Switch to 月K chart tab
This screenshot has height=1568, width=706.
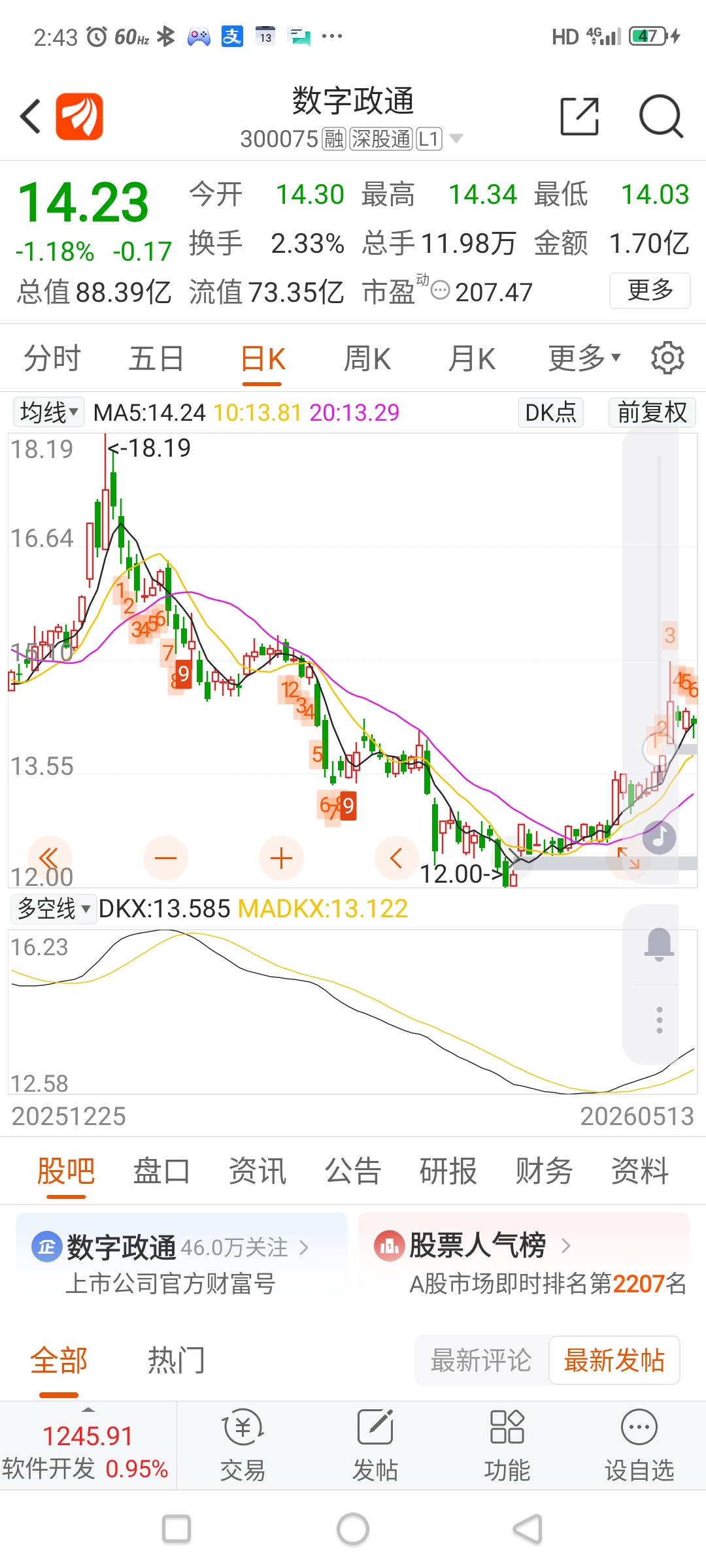[x=471, y=359]
